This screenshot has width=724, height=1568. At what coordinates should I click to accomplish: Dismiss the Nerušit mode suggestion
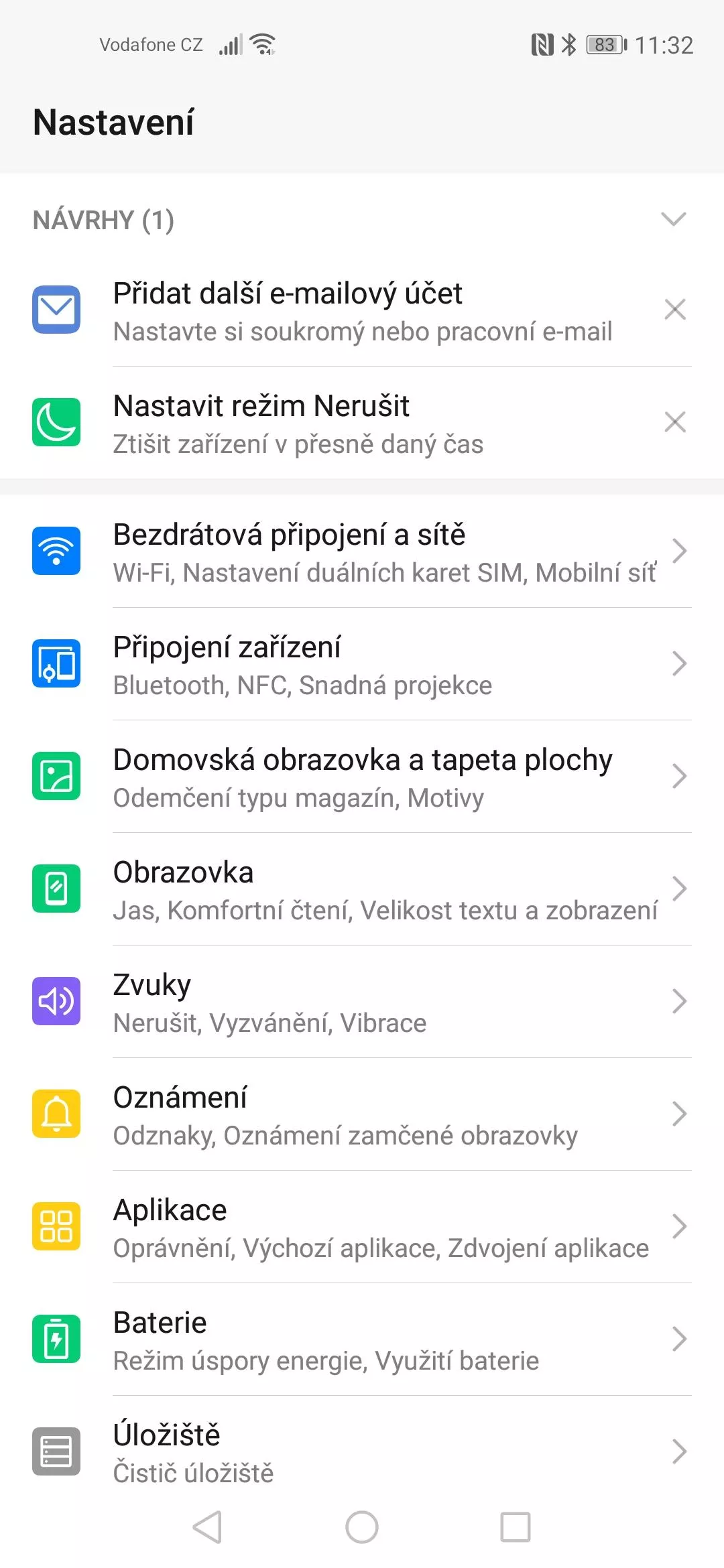click(x=674, y=422)
